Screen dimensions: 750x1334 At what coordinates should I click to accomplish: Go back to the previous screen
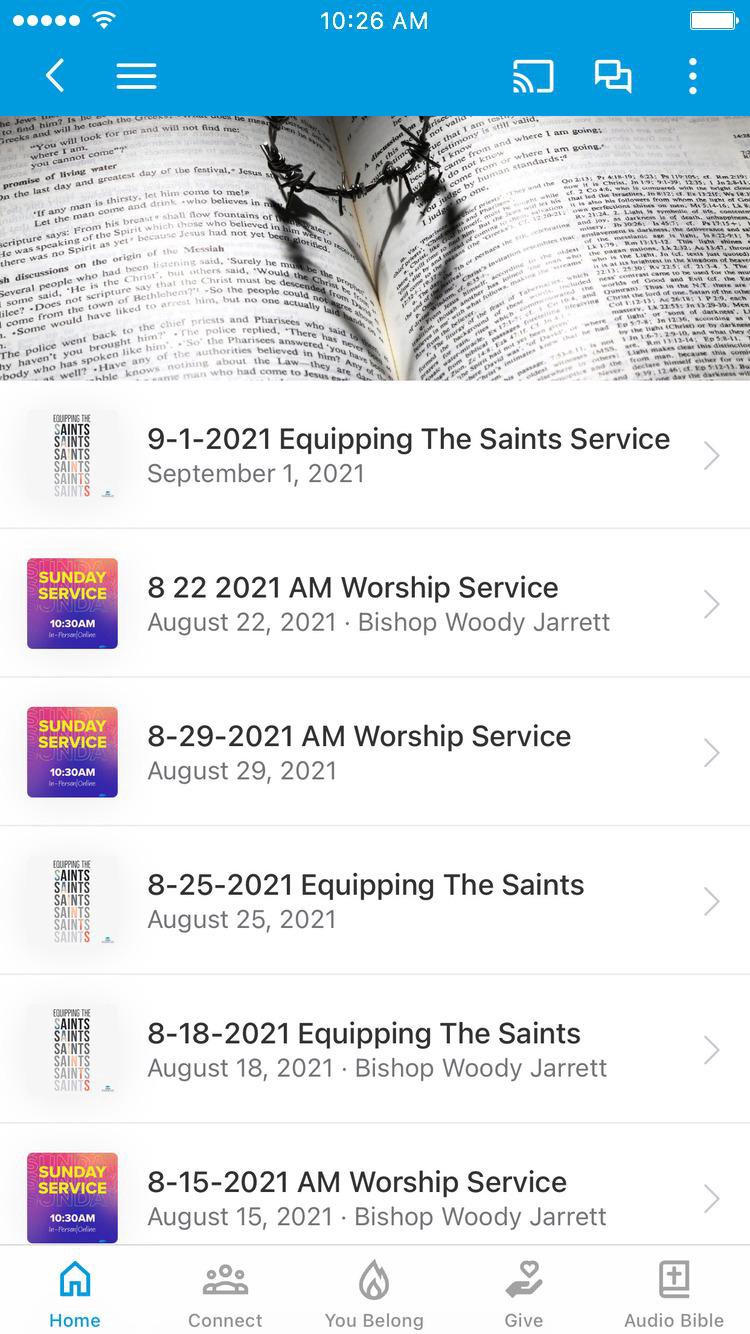coord(55,76)
